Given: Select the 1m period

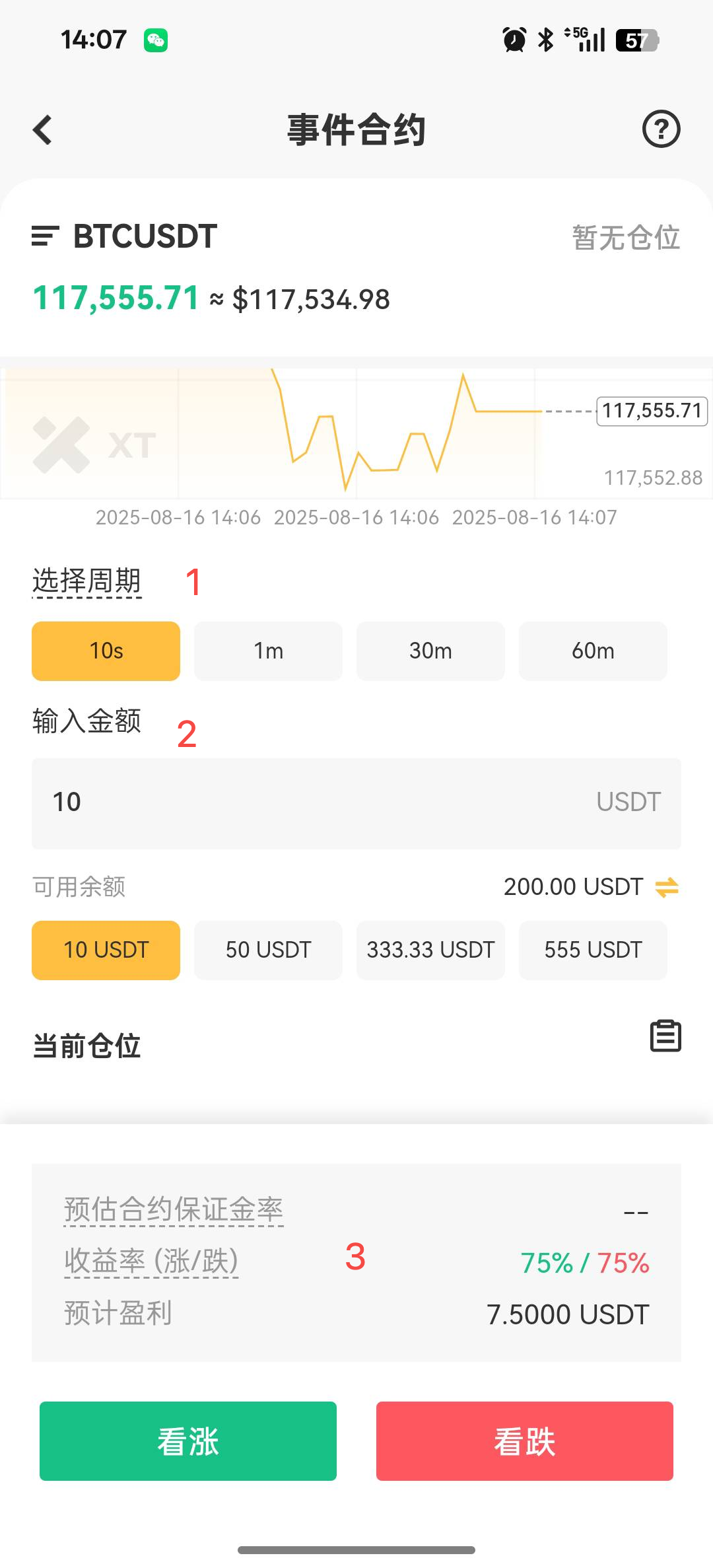Looking at the screenshot, I should (269, 651).
